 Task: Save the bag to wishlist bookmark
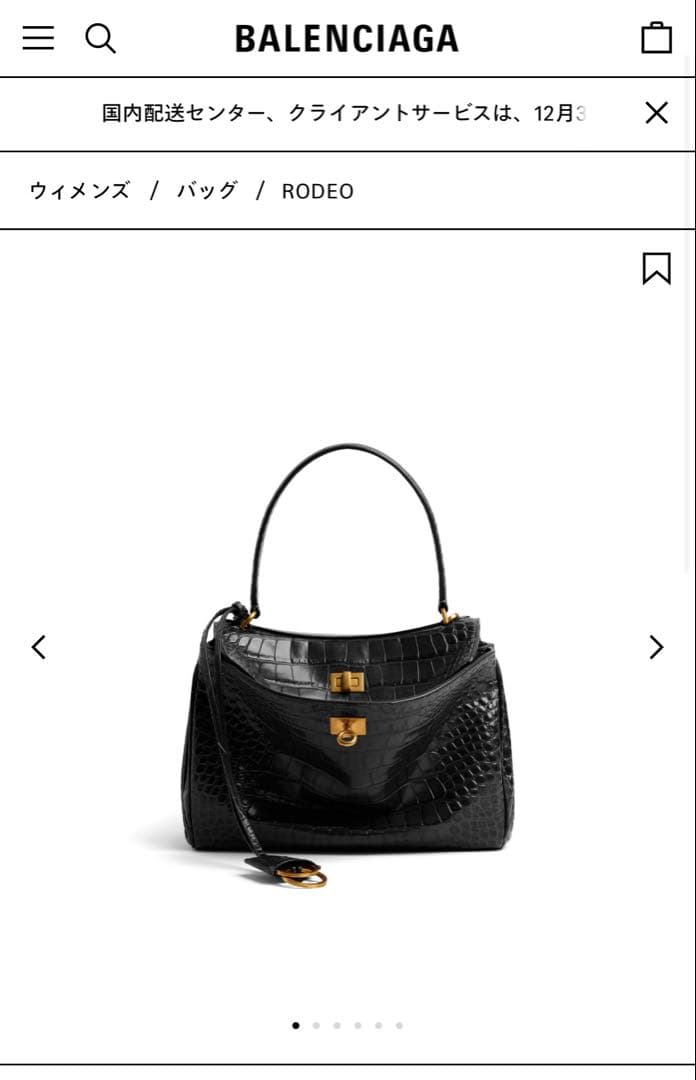(656, 268)
